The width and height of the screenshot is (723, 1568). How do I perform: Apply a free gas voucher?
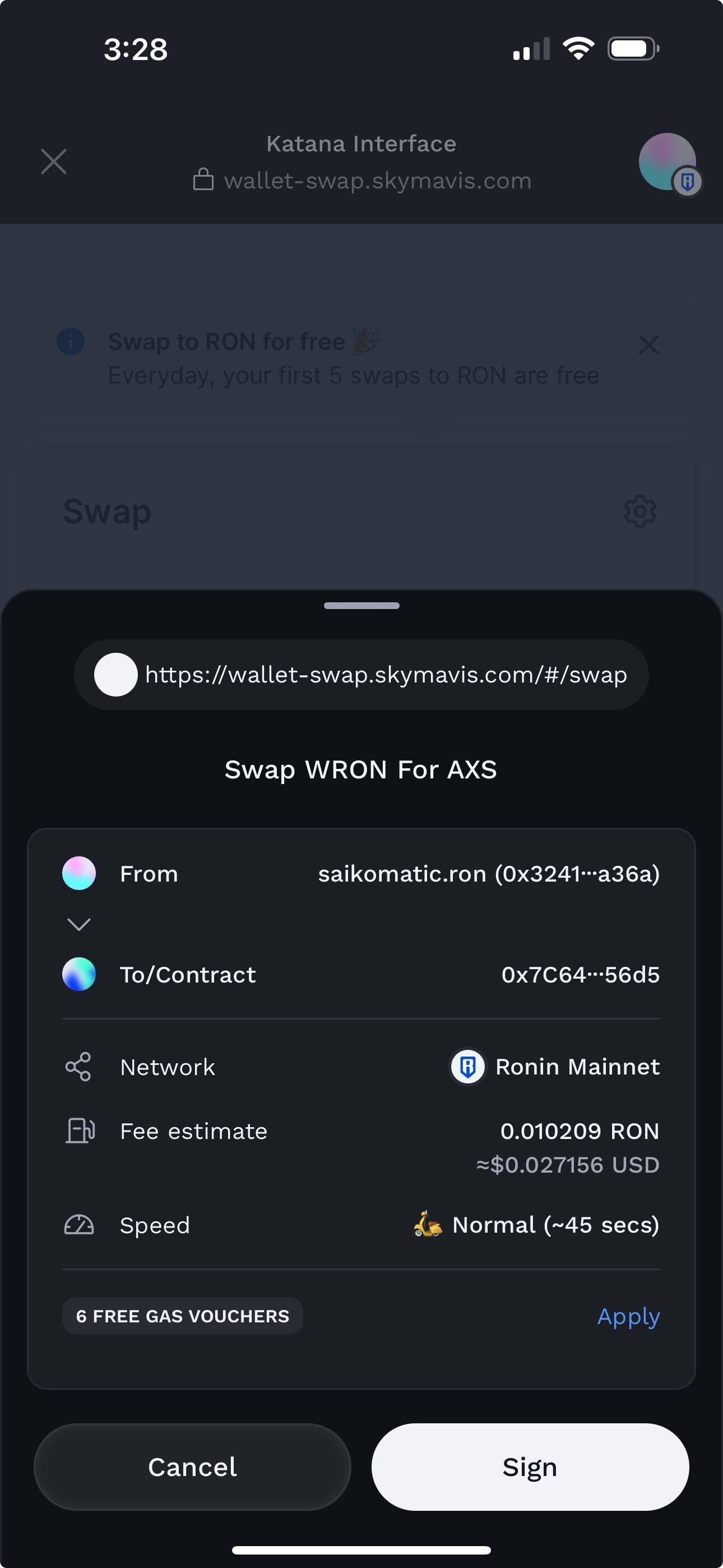click(x=629, y=1316)
